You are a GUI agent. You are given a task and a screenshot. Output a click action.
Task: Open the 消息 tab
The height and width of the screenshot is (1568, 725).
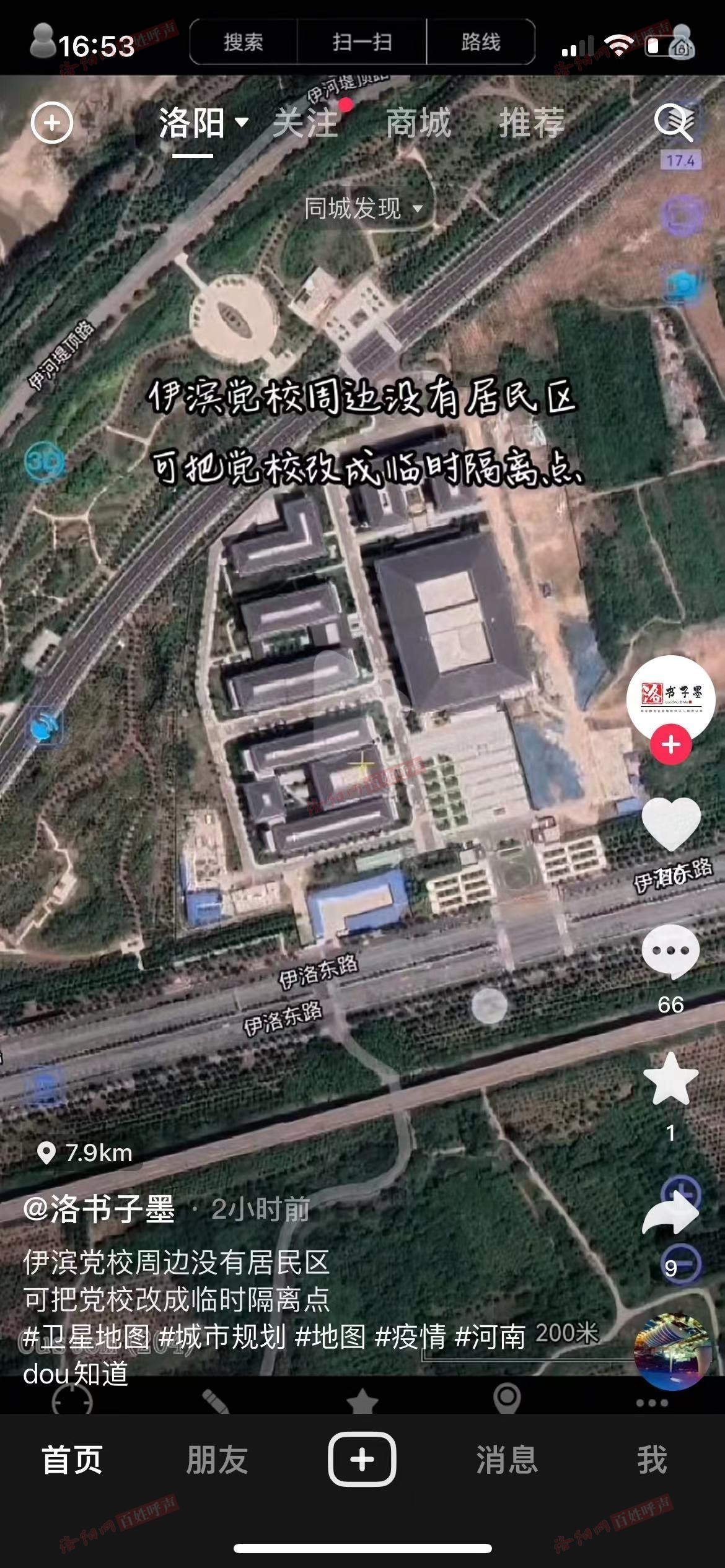pos(507,1460)
